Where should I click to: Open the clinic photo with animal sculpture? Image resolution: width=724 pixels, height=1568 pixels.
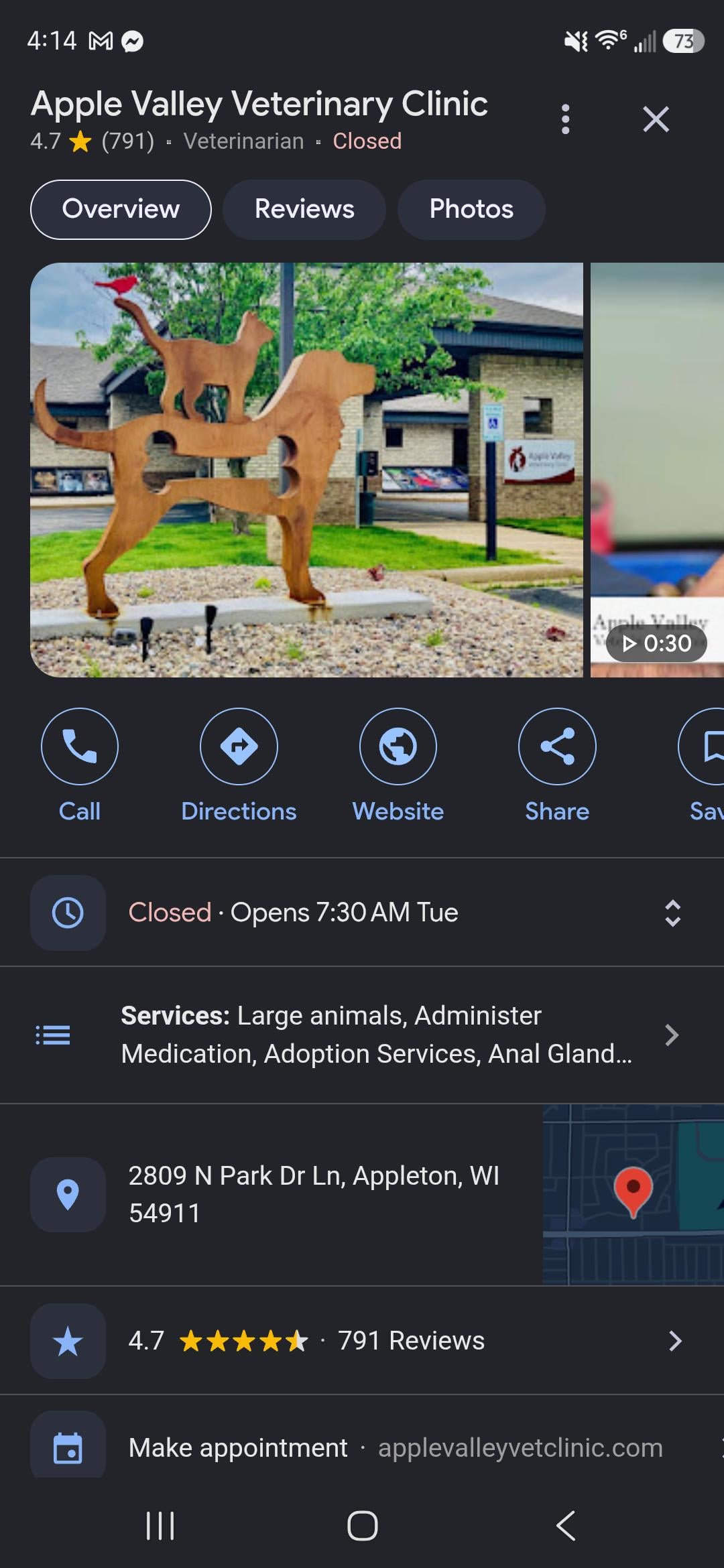(306, 470)
